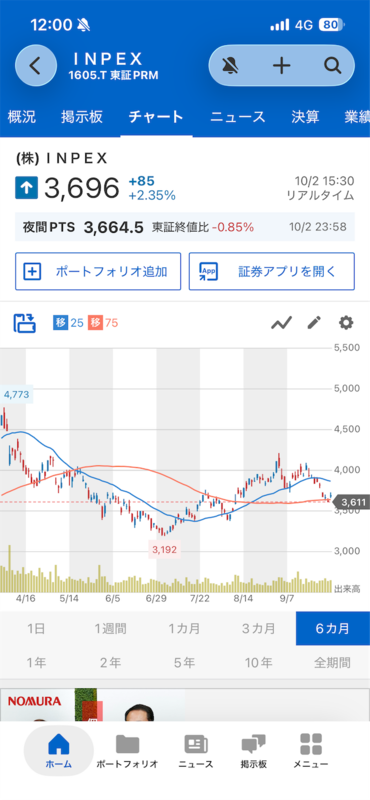Tap the ポートフォリオ追加 button
Viewport: 370px width, 800px height.
pyautogui.click(x=98, y=271)
